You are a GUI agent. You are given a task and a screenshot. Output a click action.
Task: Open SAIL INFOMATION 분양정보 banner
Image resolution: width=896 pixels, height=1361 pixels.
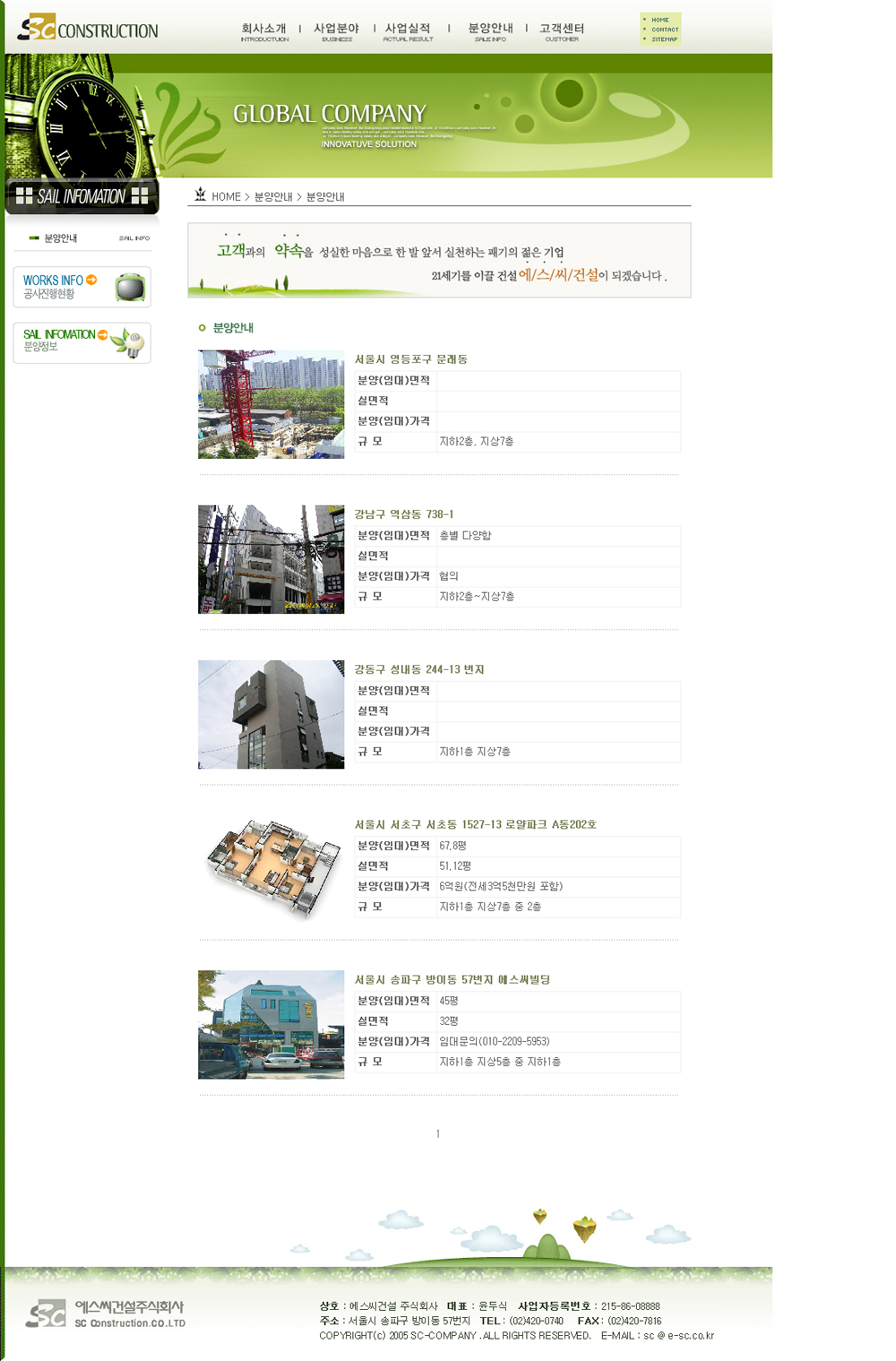click(x=82, y=342)
